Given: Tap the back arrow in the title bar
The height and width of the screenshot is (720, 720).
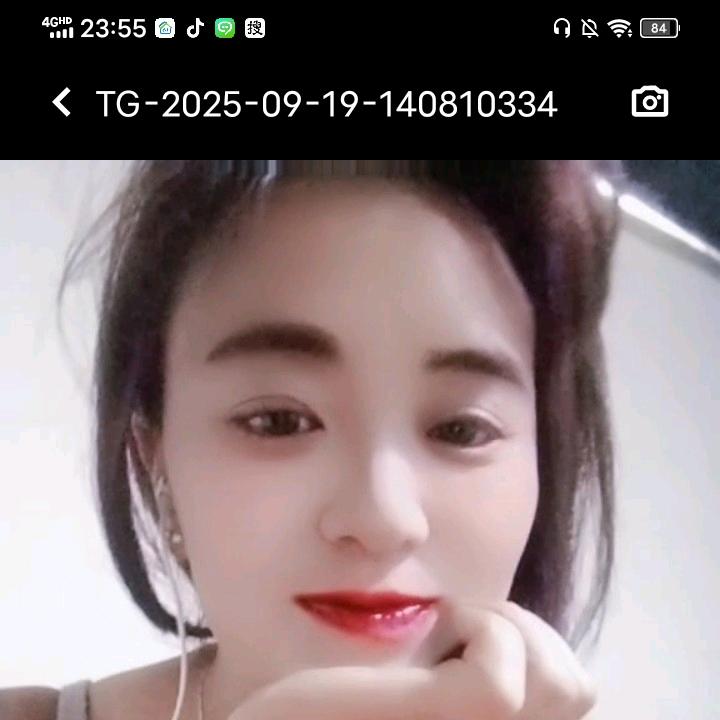Looking at the screenshot, I should click(62, 102).
